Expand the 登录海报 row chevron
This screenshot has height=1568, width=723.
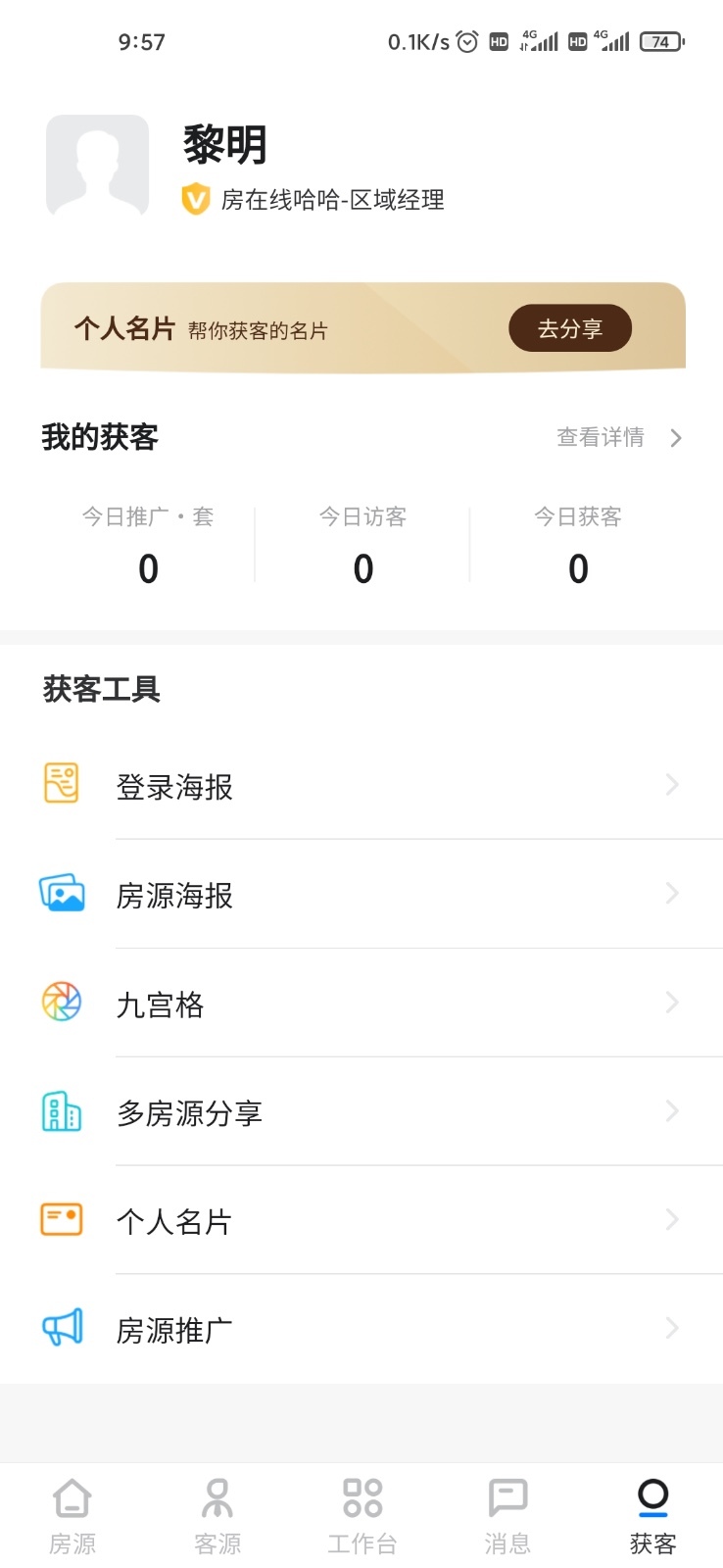point(672,784)
